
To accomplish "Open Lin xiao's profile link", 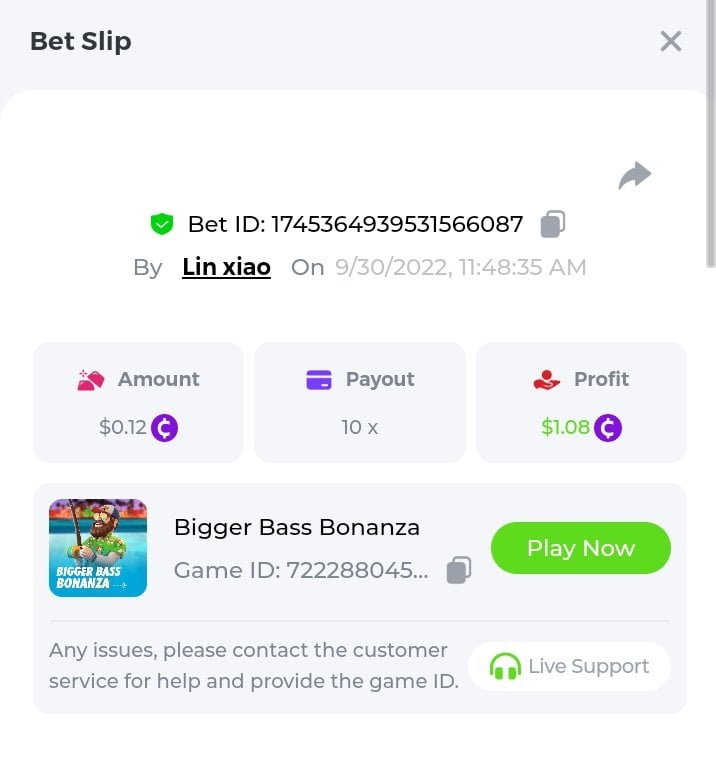I will pyautogui.click(x=226, y=267).
